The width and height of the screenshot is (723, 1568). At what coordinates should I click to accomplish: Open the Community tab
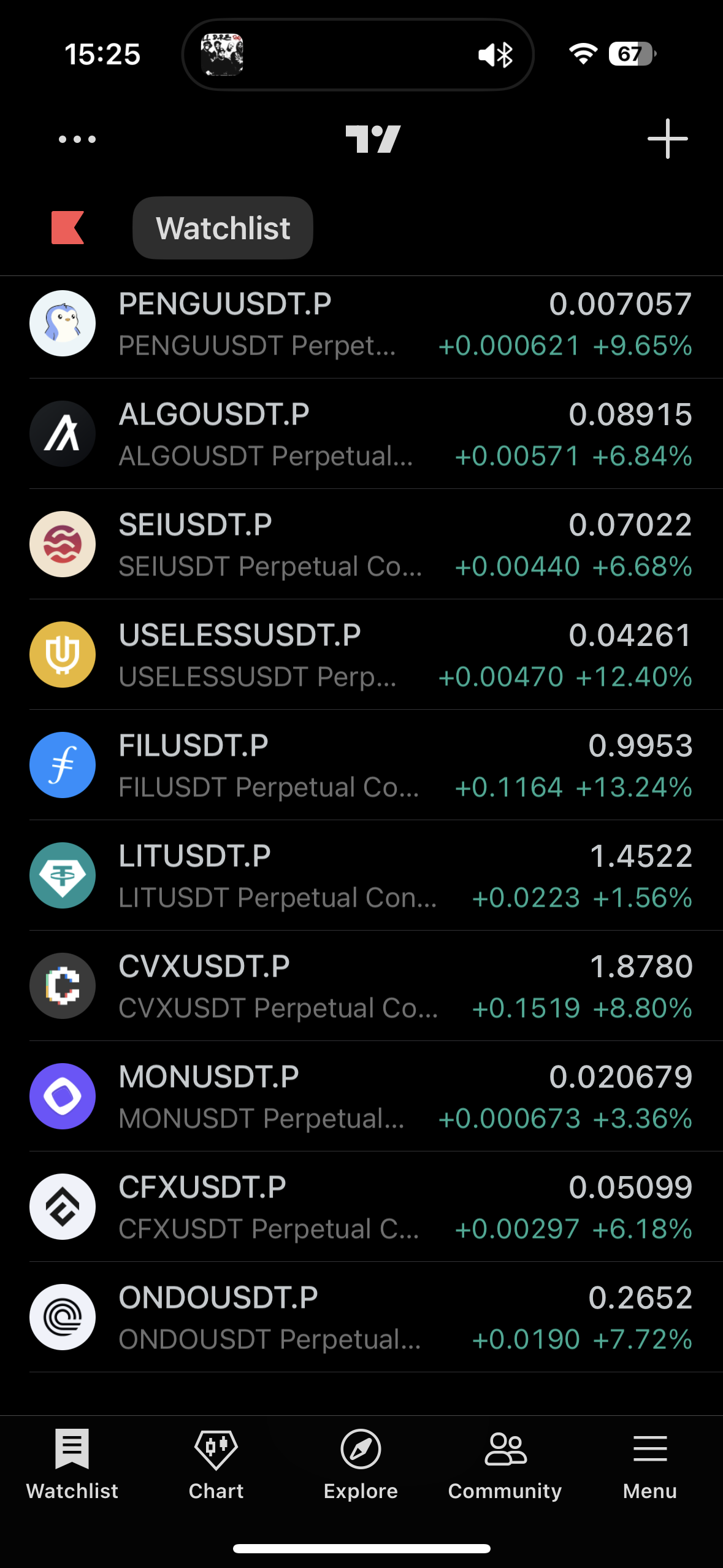(x=505, y=1463)
